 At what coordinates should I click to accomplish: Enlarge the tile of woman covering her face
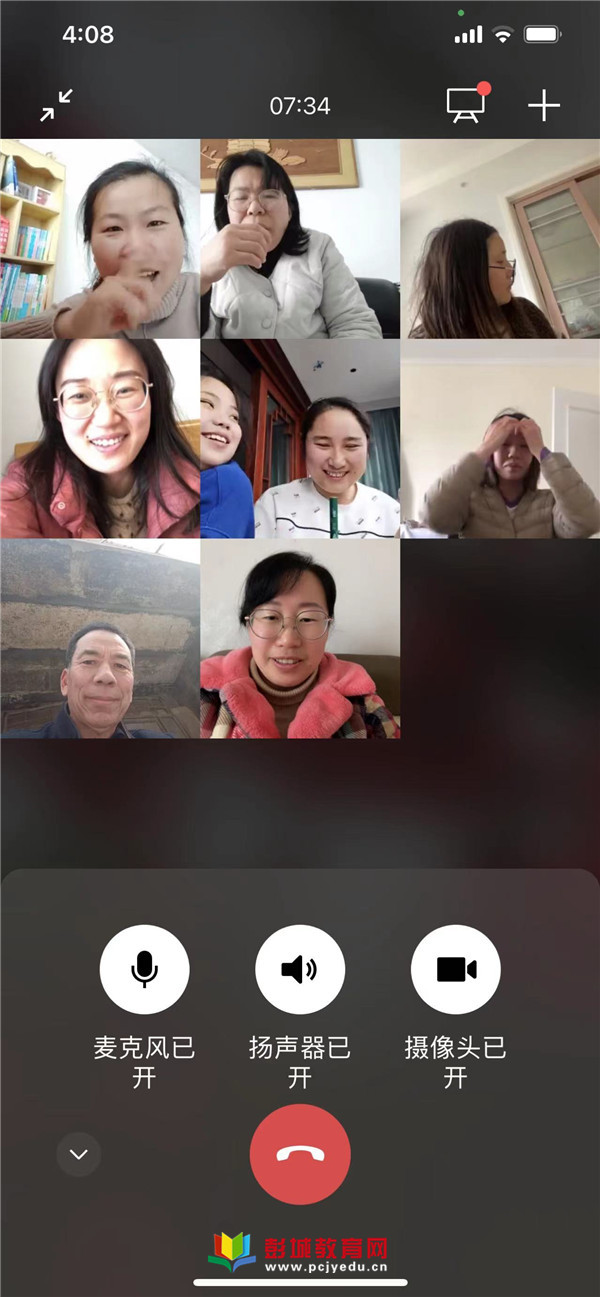pos(500,439)
